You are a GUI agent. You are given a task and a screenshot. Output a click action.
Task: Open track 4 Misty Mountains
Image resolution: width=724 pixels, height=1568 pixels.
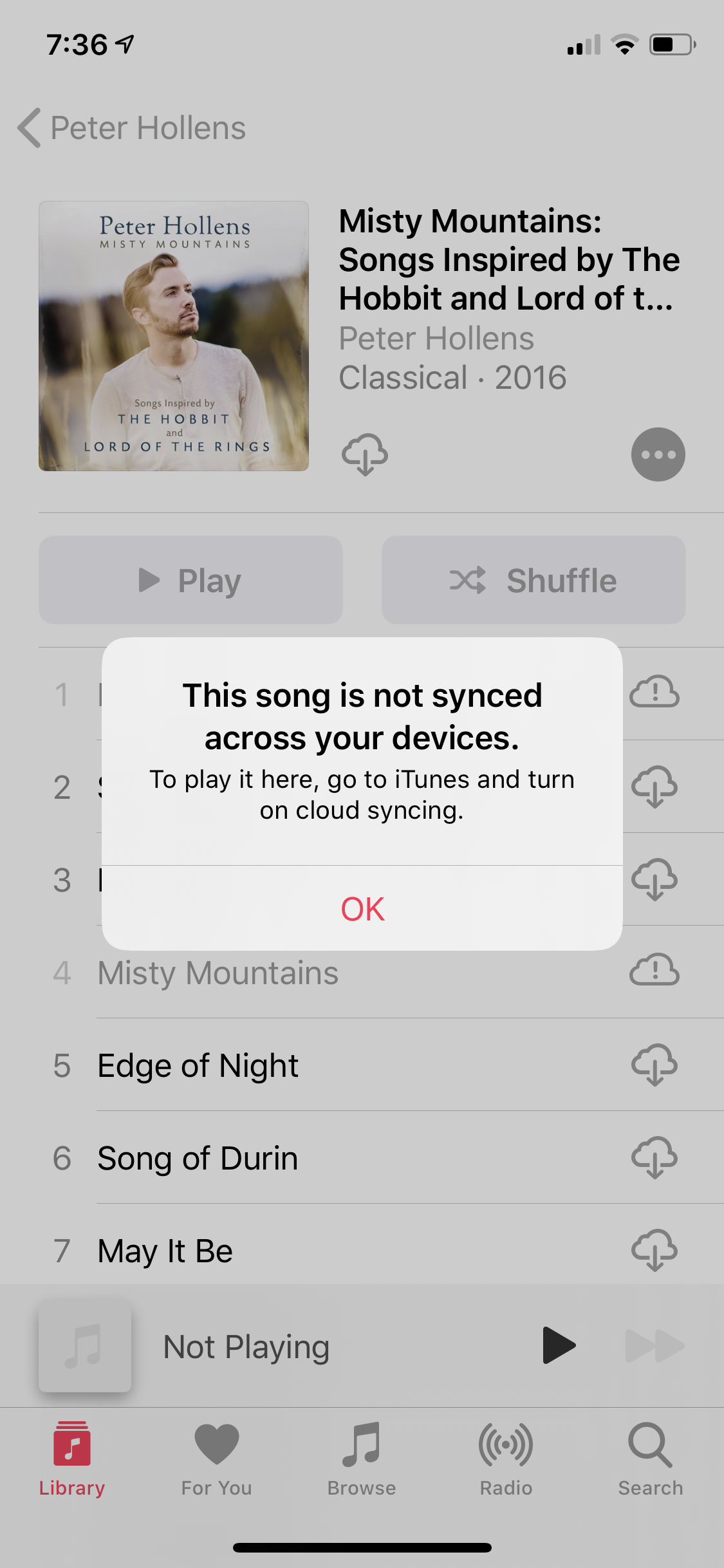coord(218,973)
